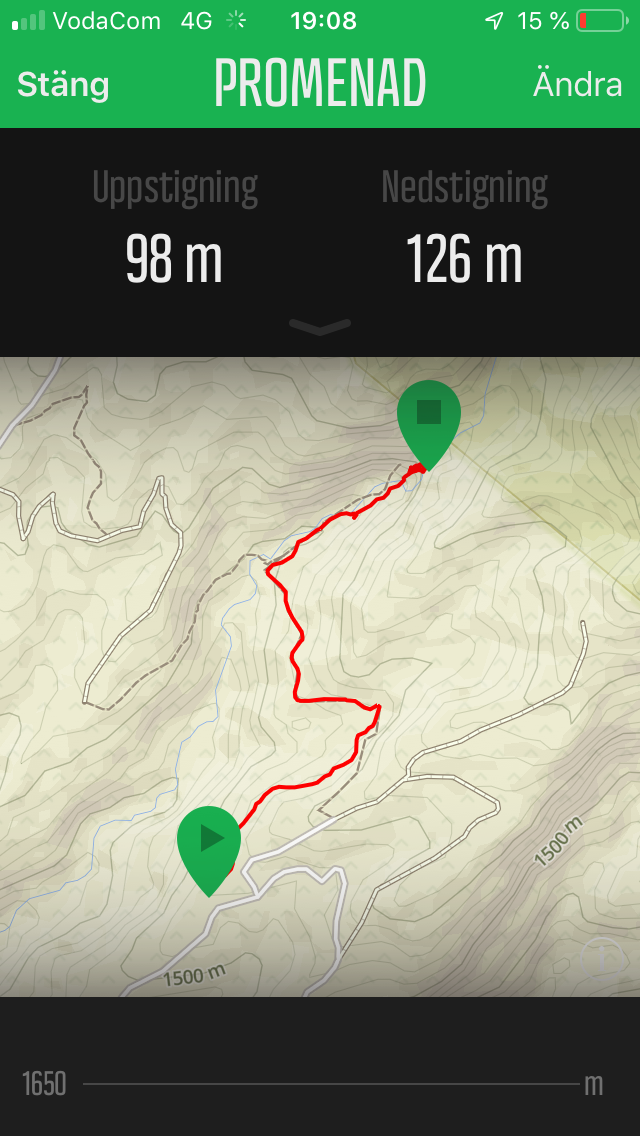Tap Ändra to edit this walk
This screenshot has width=640, height=1136.
(x=577, y=84)
